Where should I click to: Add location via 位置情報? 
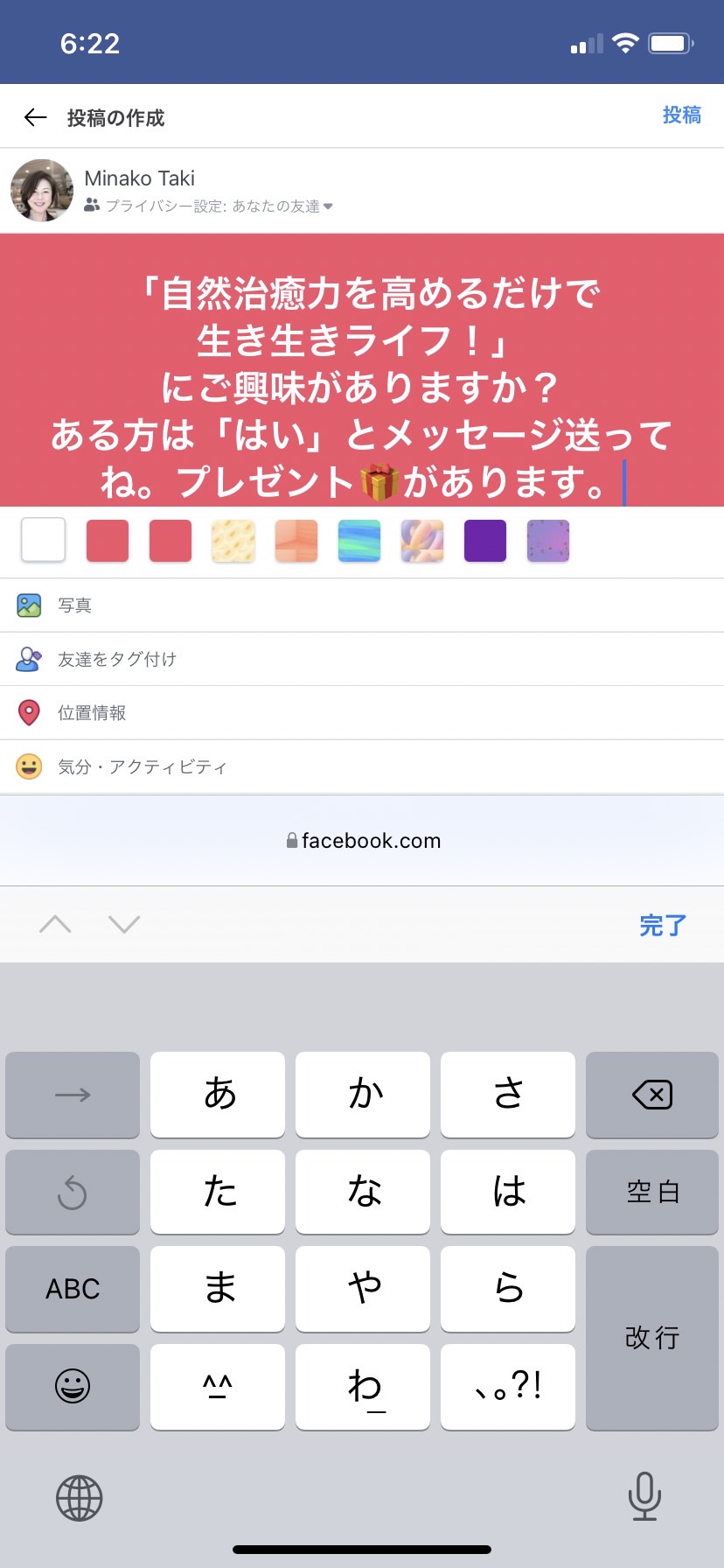coord(362,713)
